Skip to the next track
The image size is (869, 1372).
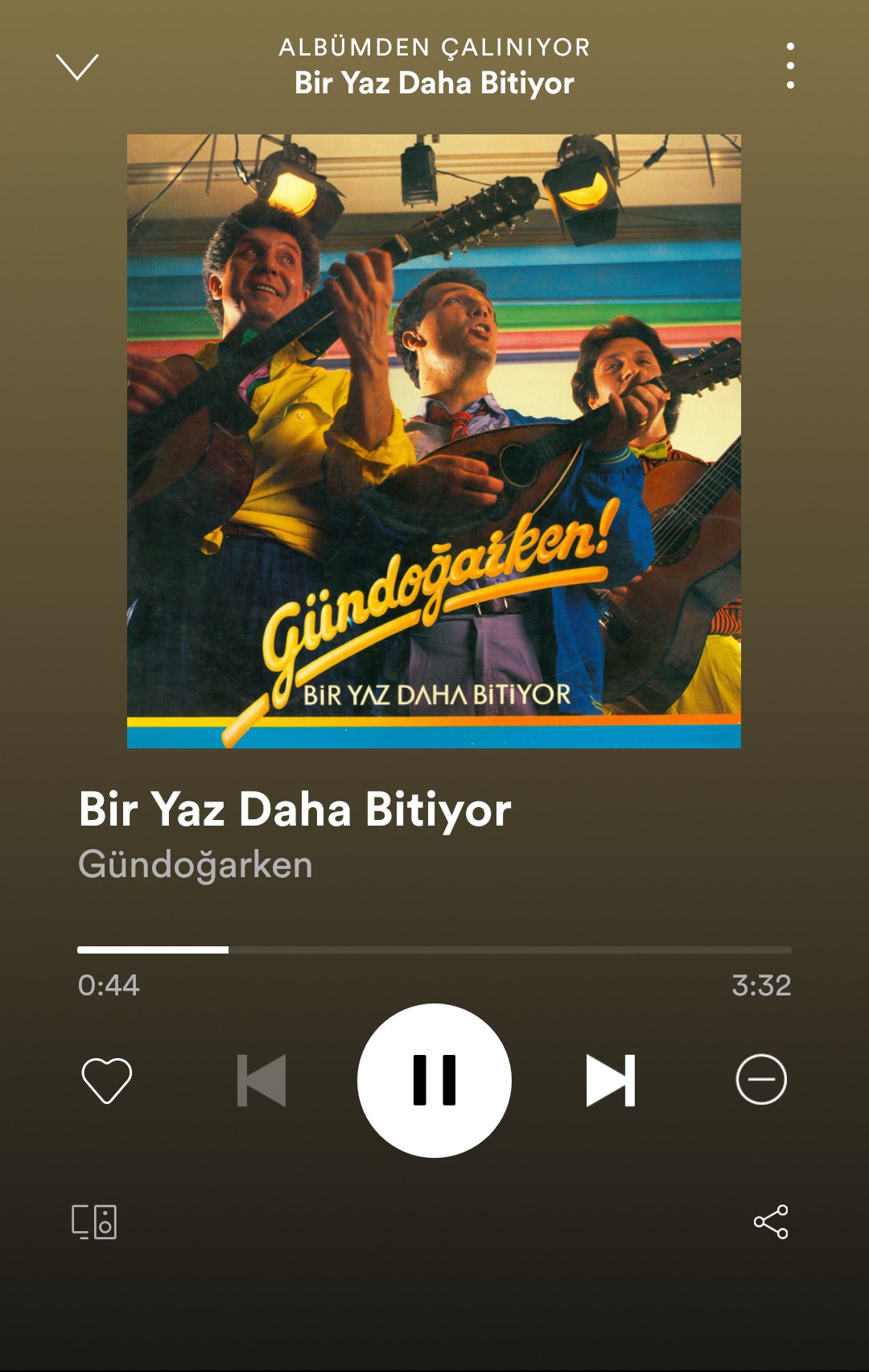(x=611, y=1080)
